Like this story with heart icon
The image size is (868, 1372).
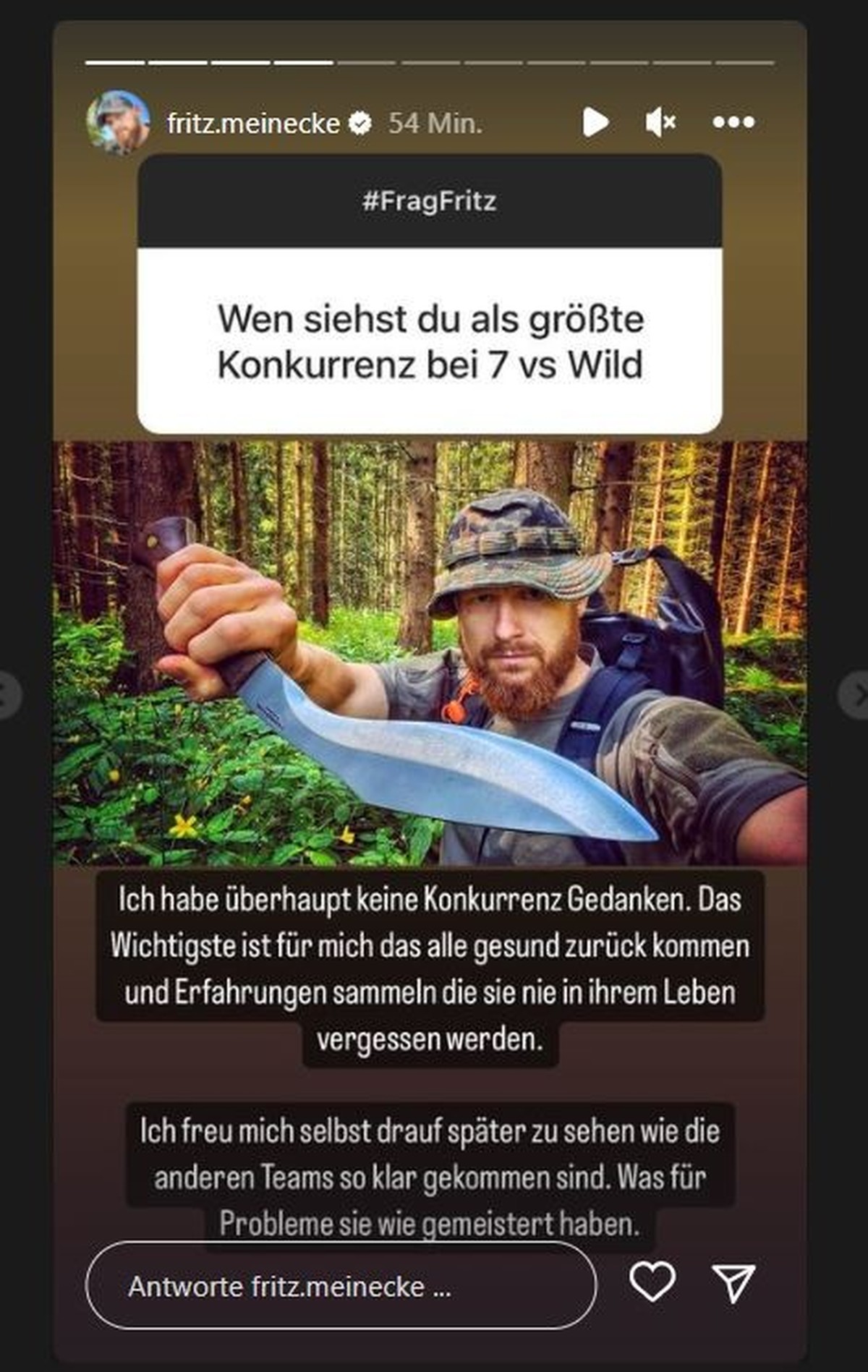click(652, 1282)
